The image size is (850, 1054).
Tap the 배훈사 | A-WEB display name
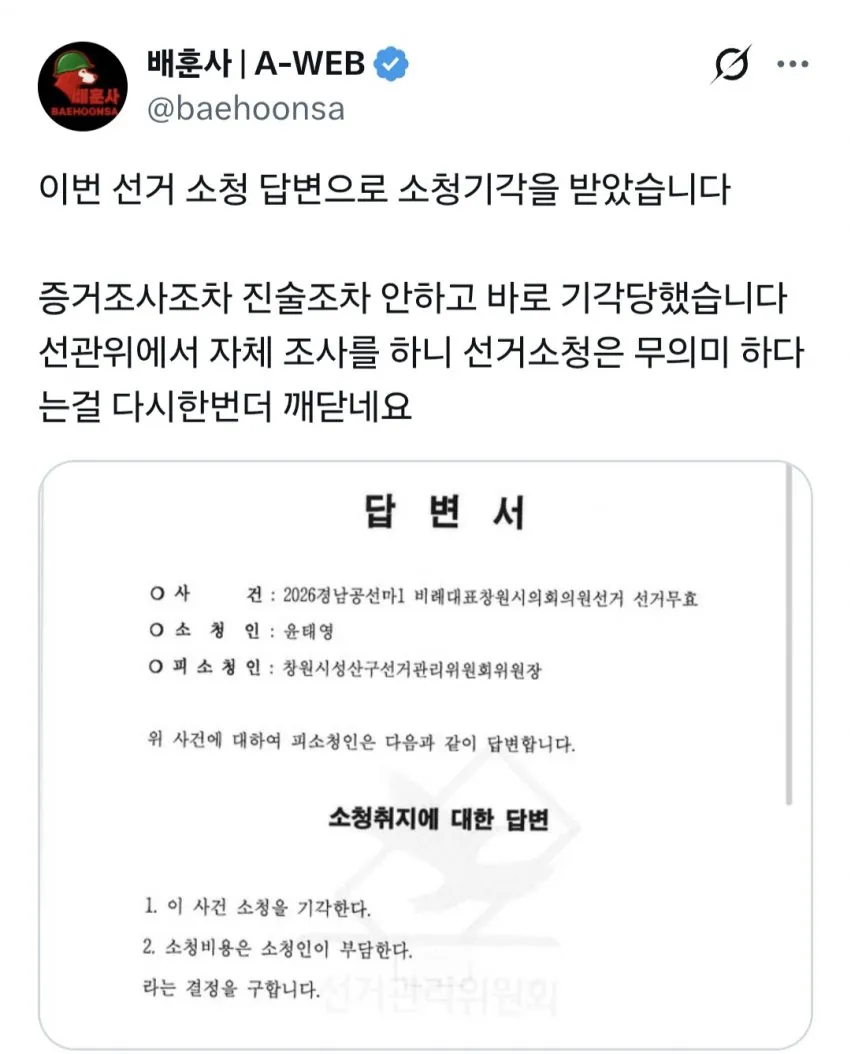256,65
